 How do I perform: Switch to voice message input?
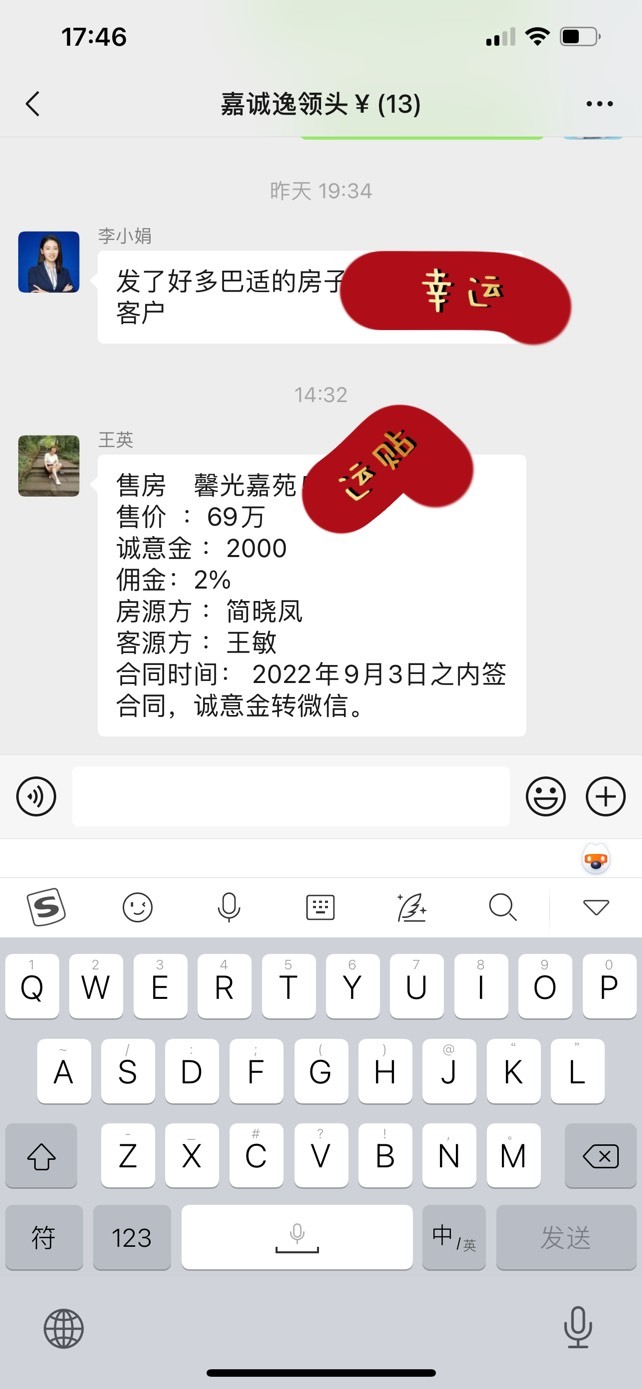(37, 797)
